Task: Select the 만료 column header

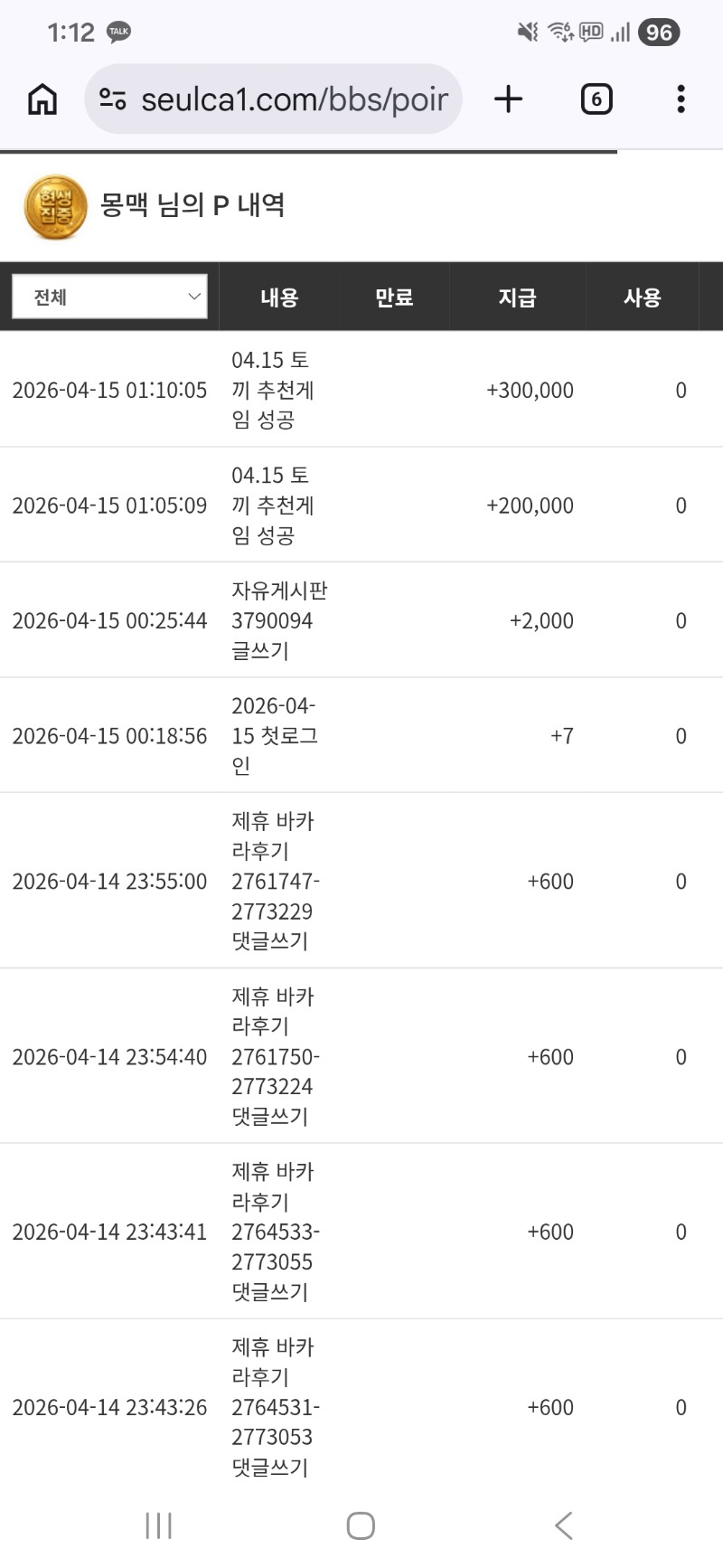Action: pos(395,296)
